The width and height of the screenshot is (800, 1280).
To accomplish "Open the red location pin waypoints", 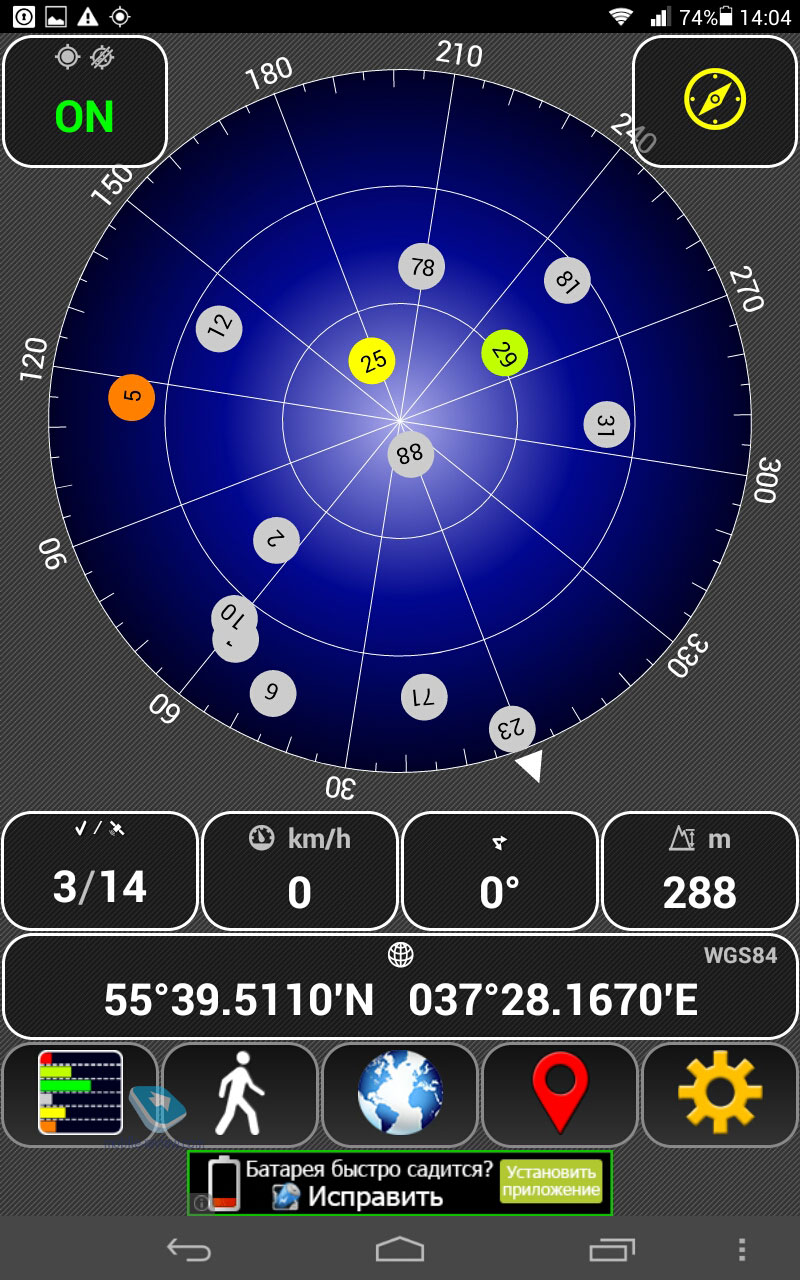I will (x=560, y=1094).
